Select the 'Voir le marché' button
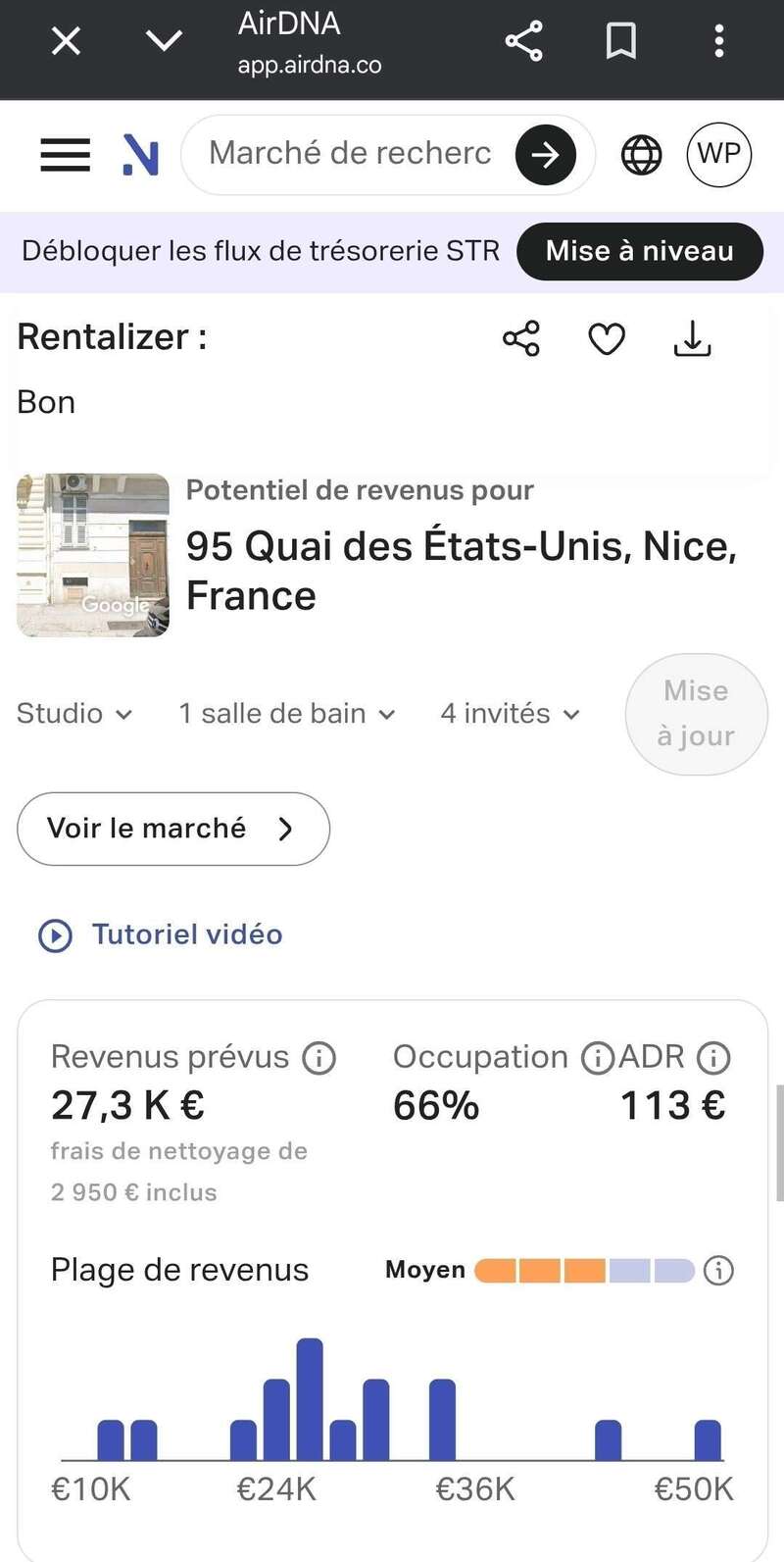 pos(173,829)
